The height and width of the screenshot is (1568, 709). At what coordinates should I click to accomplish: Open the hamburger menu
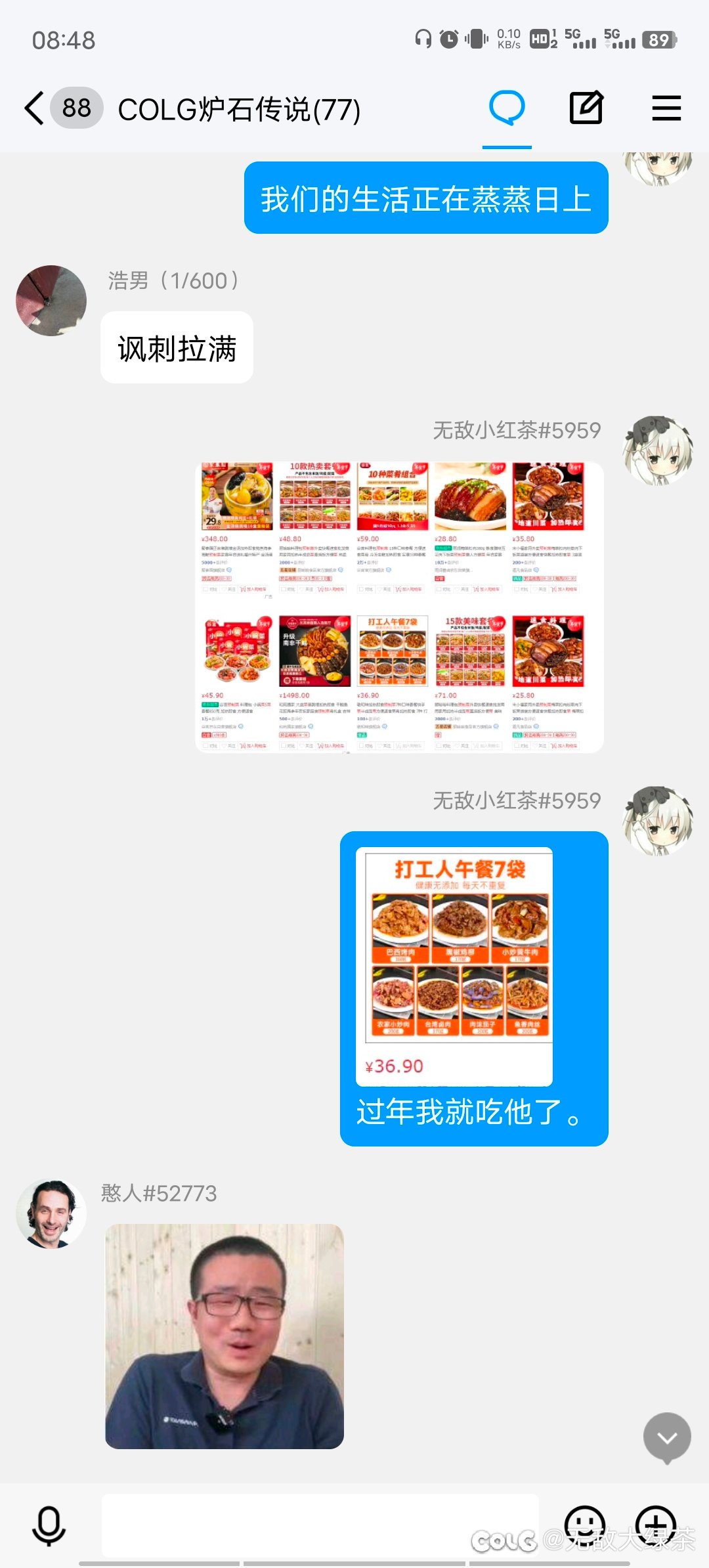pyautogui.click(x=666, y=108)
